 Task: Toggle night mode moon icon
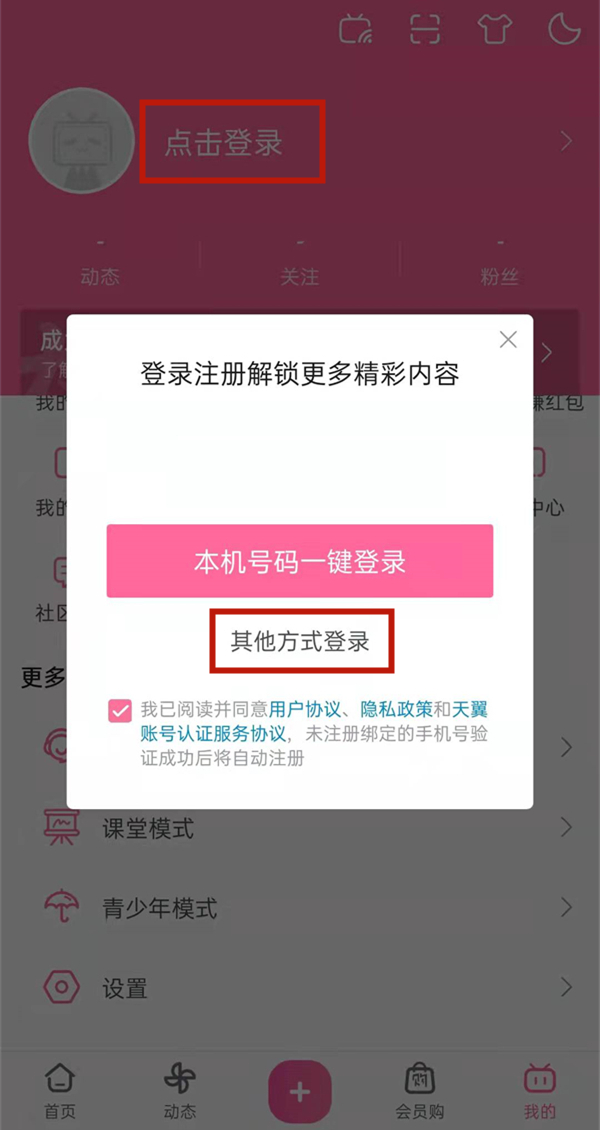click(564, 30)
